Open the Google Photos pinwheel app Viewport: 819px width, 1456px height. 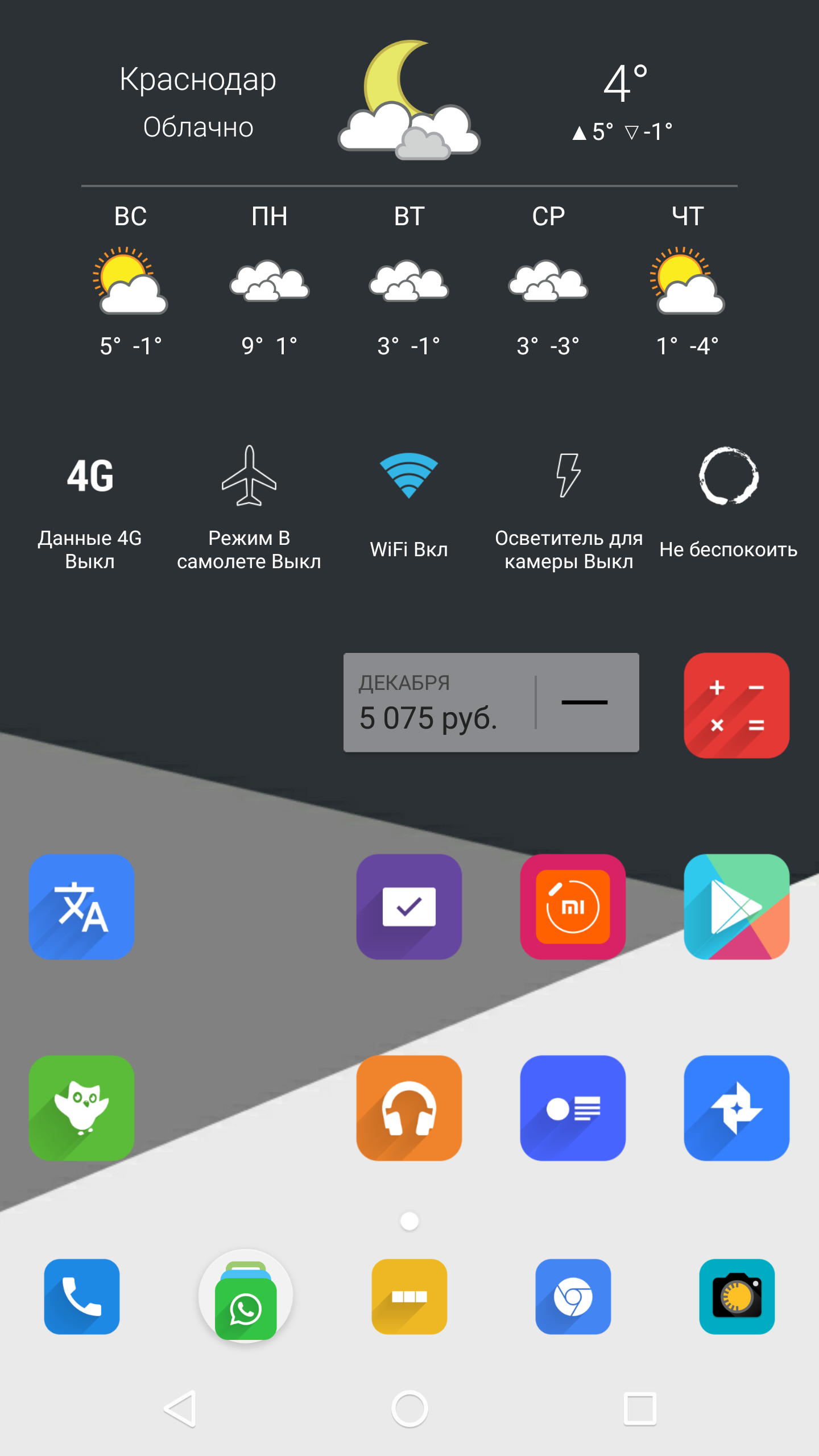coord(737,1108)
